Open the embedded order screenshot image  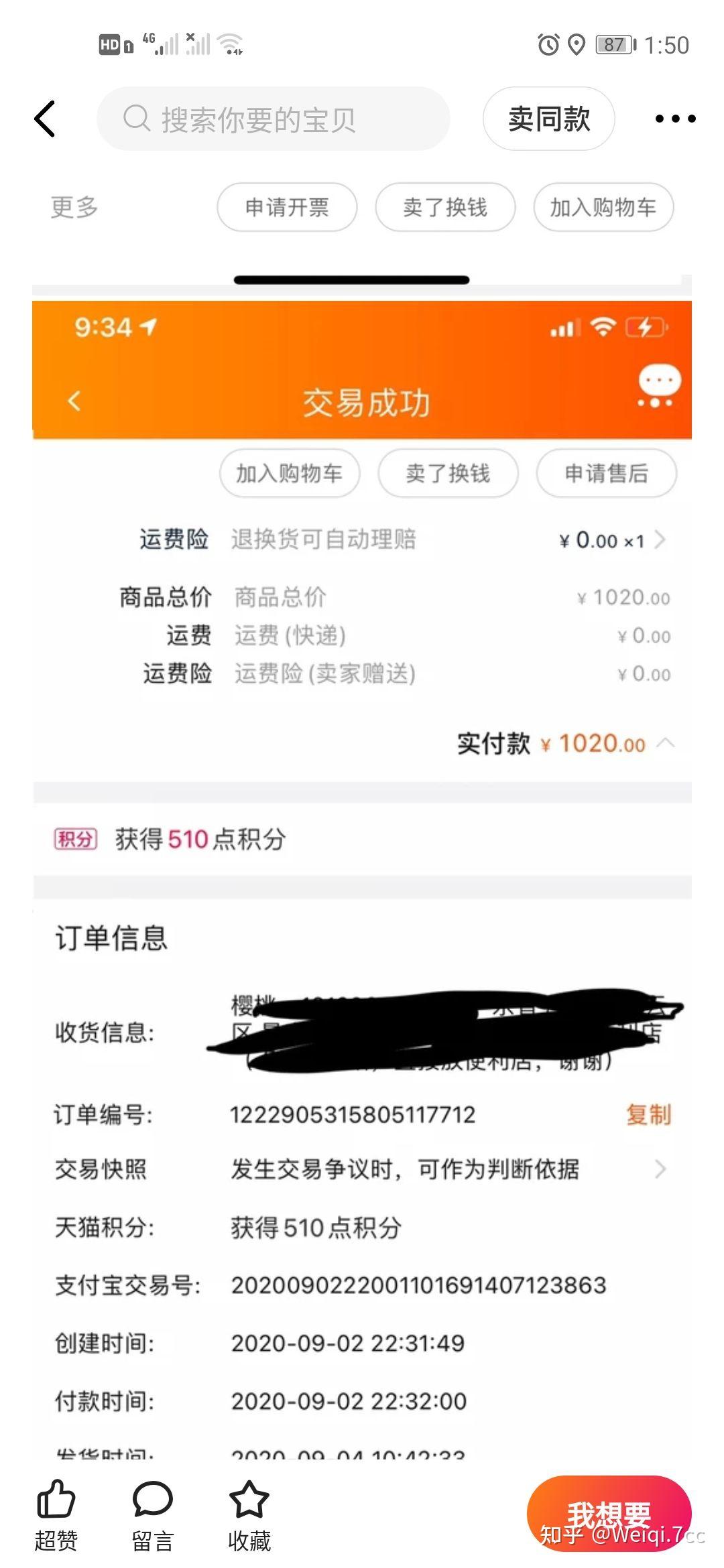tap(362, 871)
